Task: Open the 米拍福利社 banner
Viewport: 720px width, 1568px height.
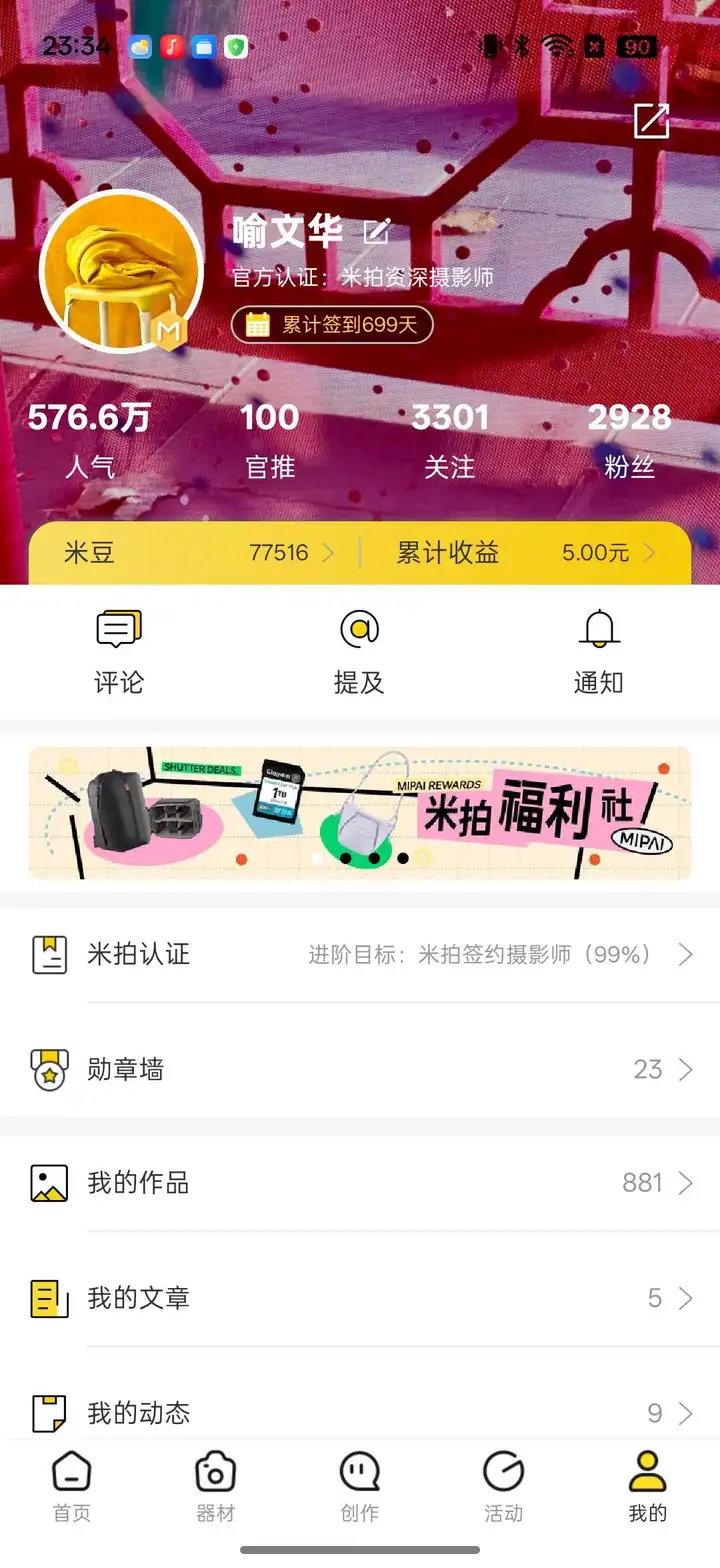Action: (x=360, y=813)
